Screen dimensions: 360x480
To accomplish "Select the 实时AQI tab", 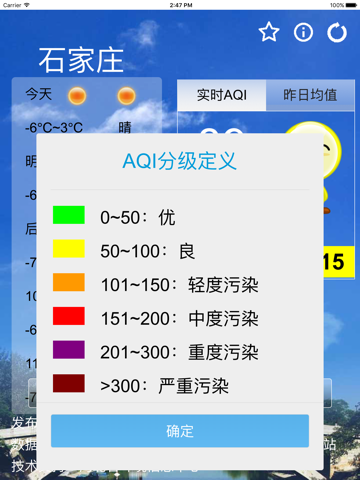I will pyautogui.click(x=222, y=95).
